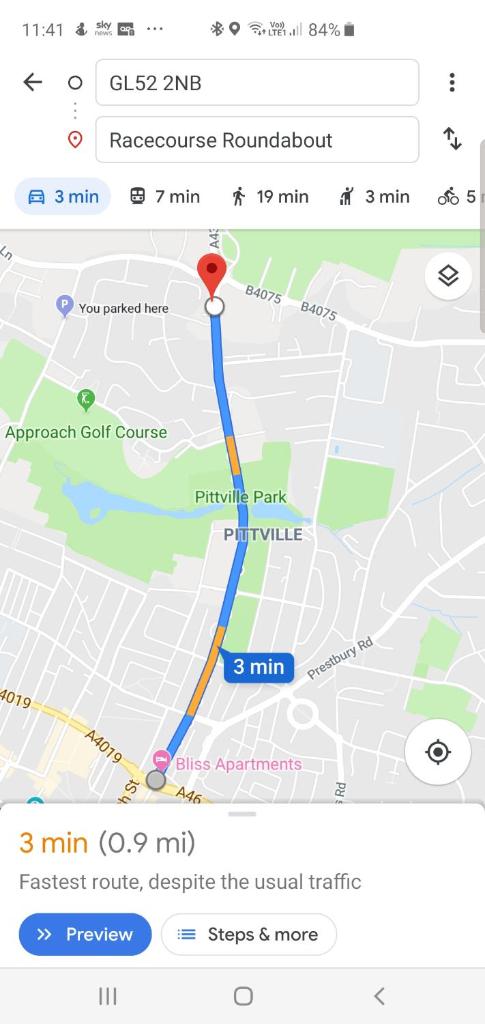Open Approach Golf Course marker

point(86,398)
